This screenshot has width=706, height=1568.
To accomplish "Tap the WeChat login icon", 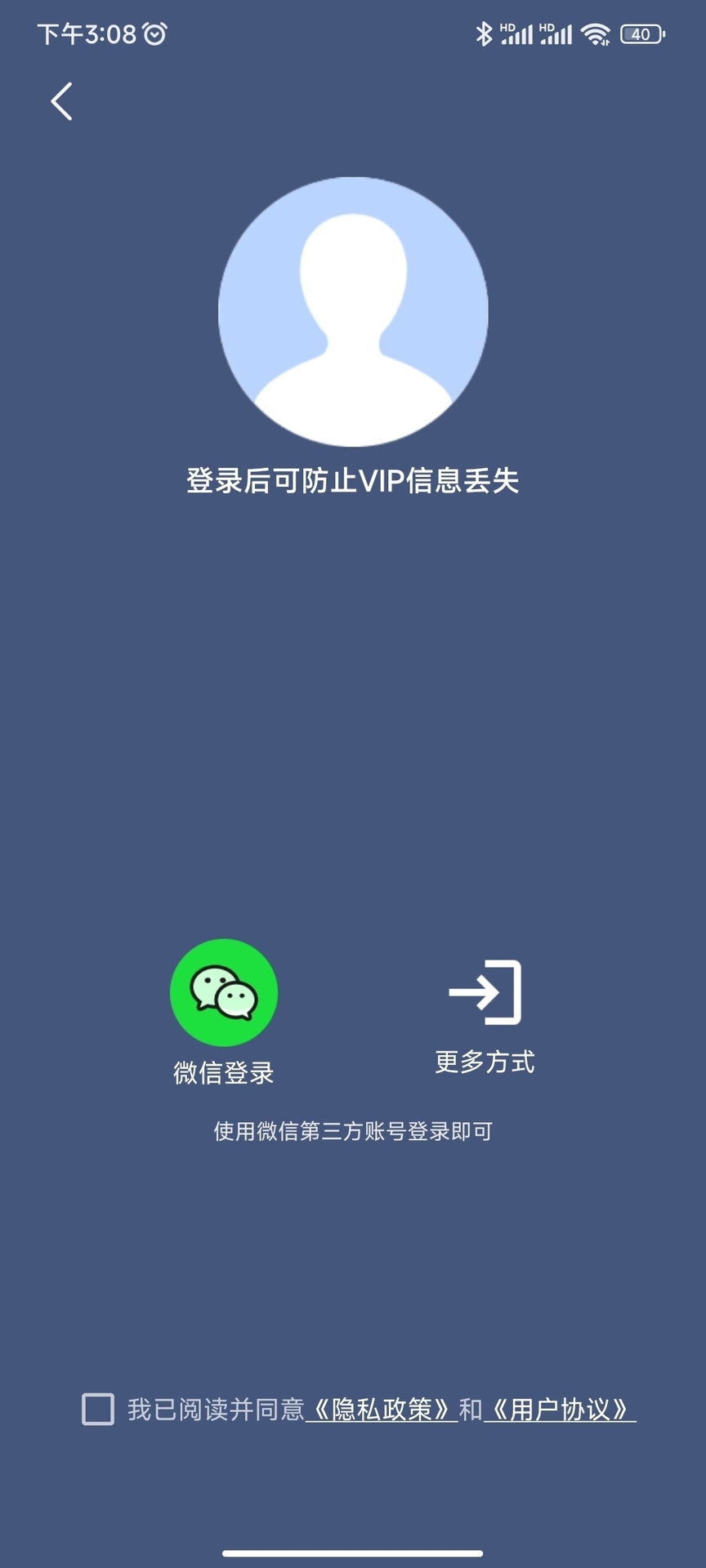I will pyautogui.click(x=224, y=992).
